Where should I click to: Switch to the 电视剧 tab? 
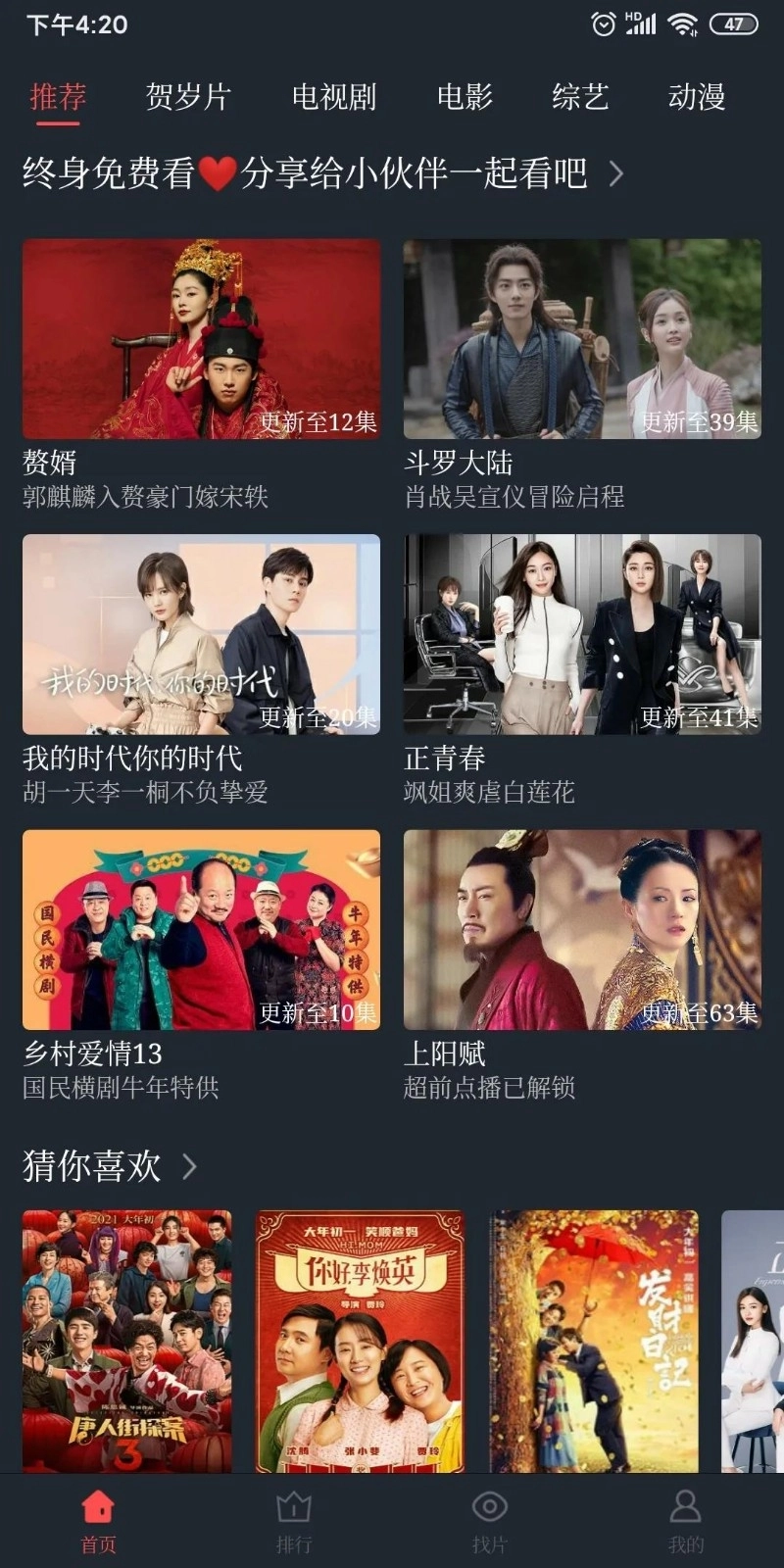(x=336, y=98)
